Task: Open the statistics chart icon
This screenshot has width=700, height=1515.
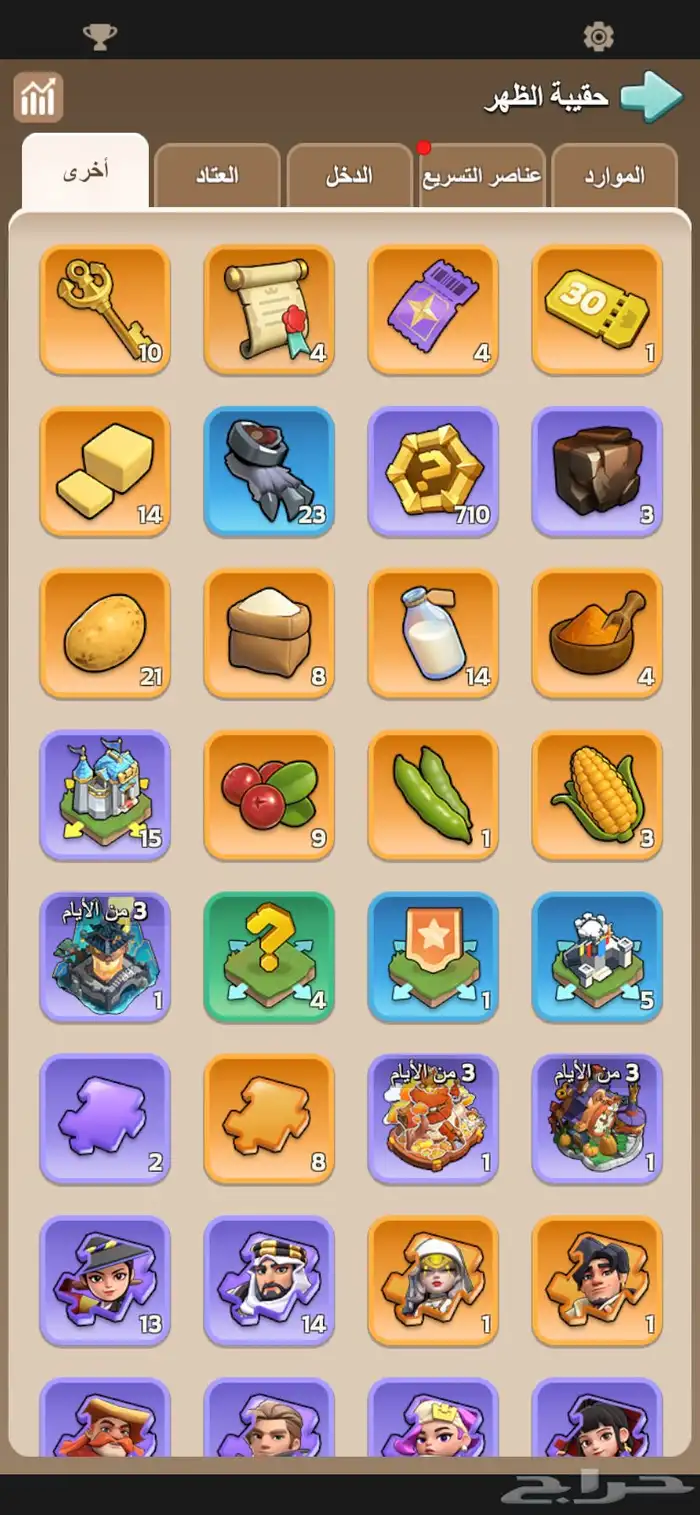Action: coord(38,98)
